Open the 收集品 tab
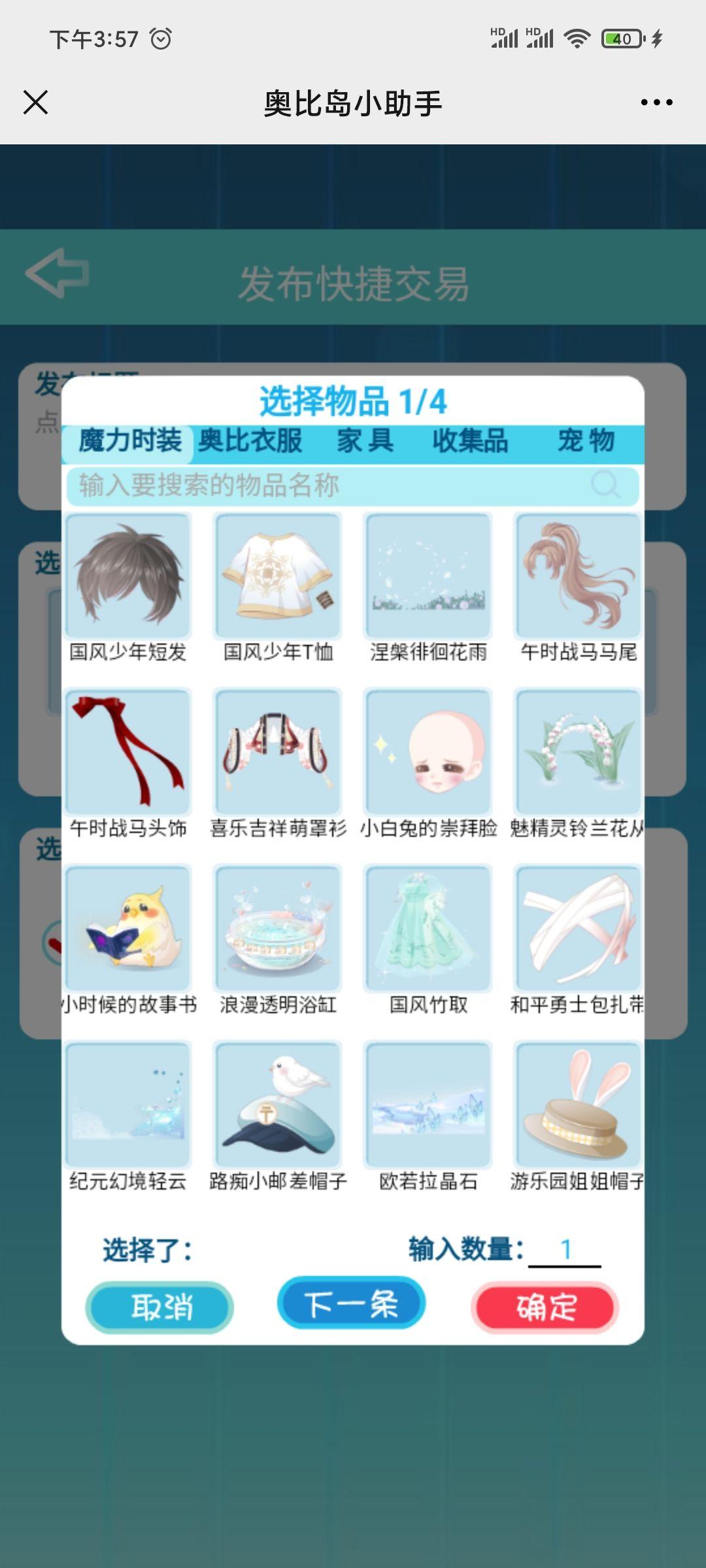706x1568 pixels. click(x=470, y=441)
